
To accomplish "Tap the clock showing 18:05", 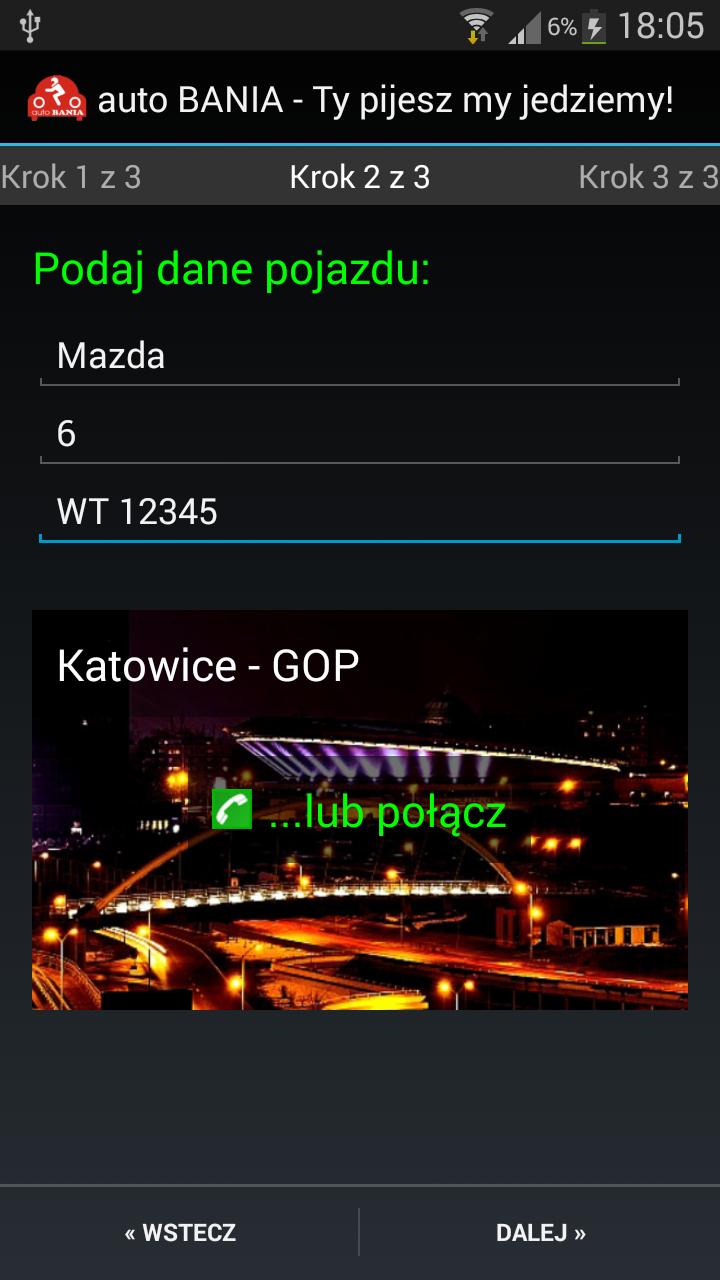I will click(x=660, y=26).
